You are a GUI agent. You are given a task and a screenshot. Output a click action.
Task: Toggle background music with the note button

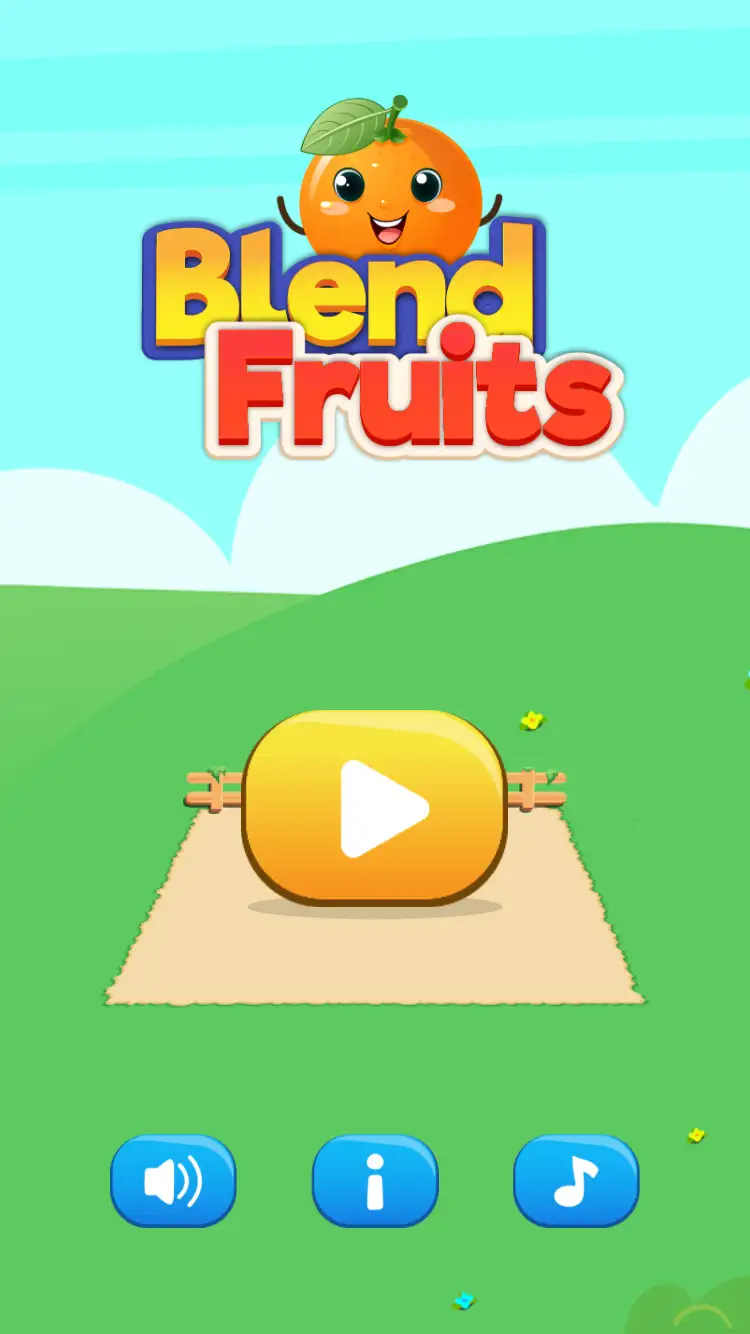tap(576, 1181)
